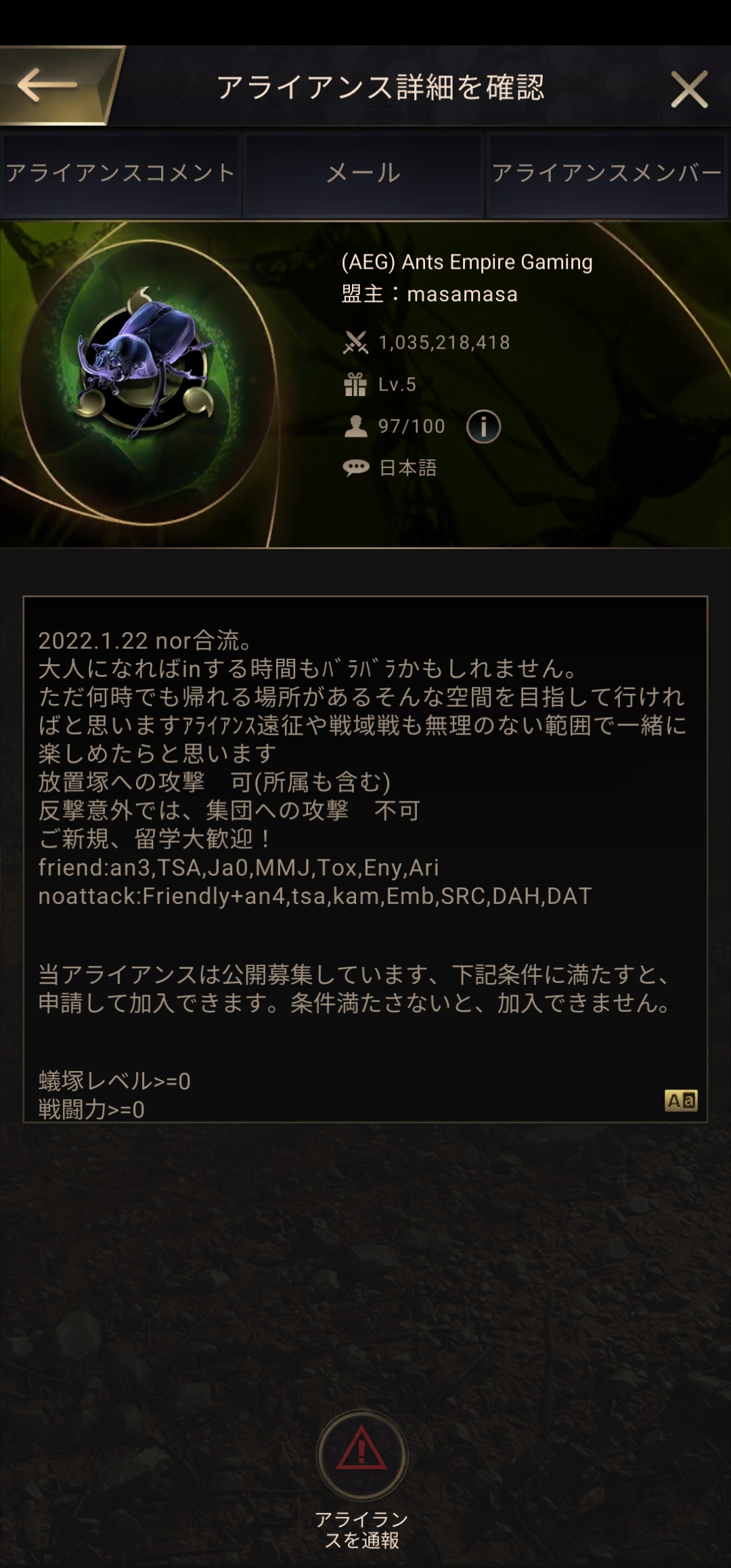Viewport: 731px width, 1568px height.
Task: Go back using the arrow button
Action: pos(49,85)
